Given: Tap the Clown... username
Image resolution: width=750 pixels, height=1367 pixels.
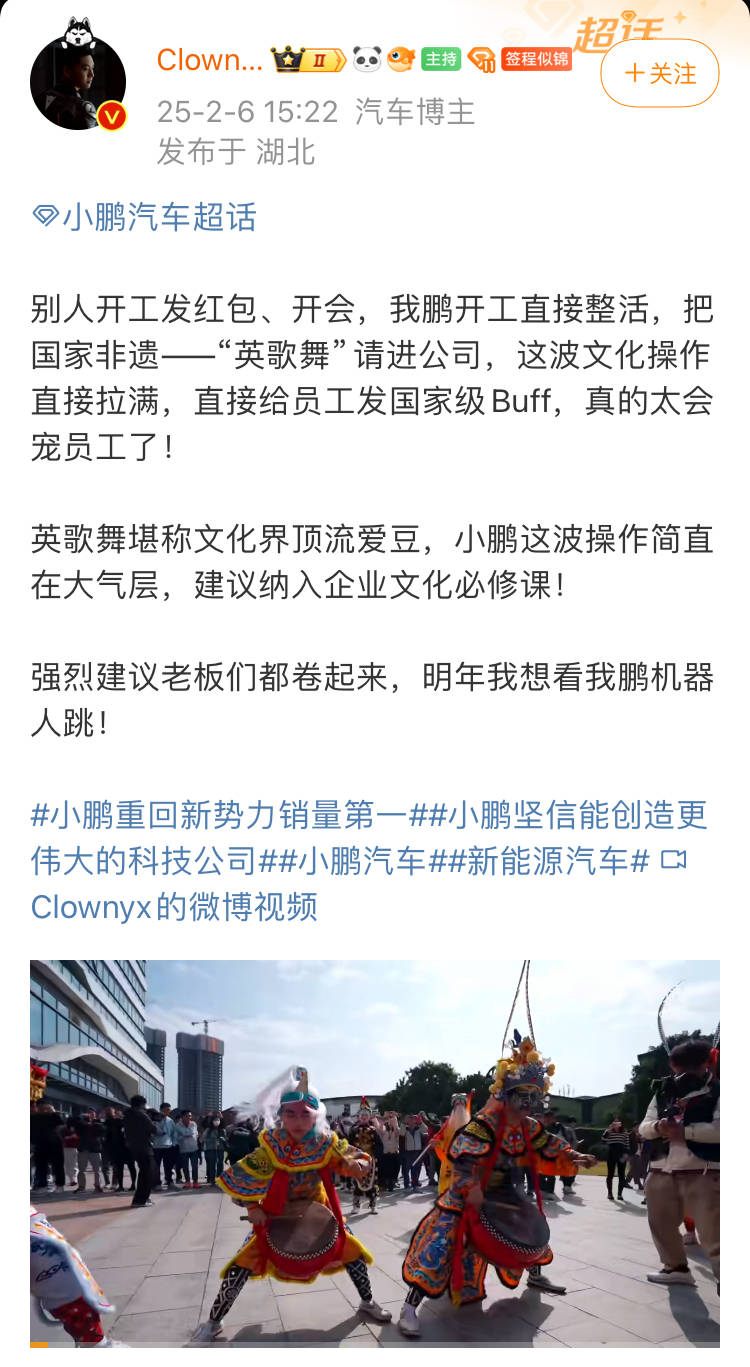Looking at the screenshot, I should click(x=210, y=60).
